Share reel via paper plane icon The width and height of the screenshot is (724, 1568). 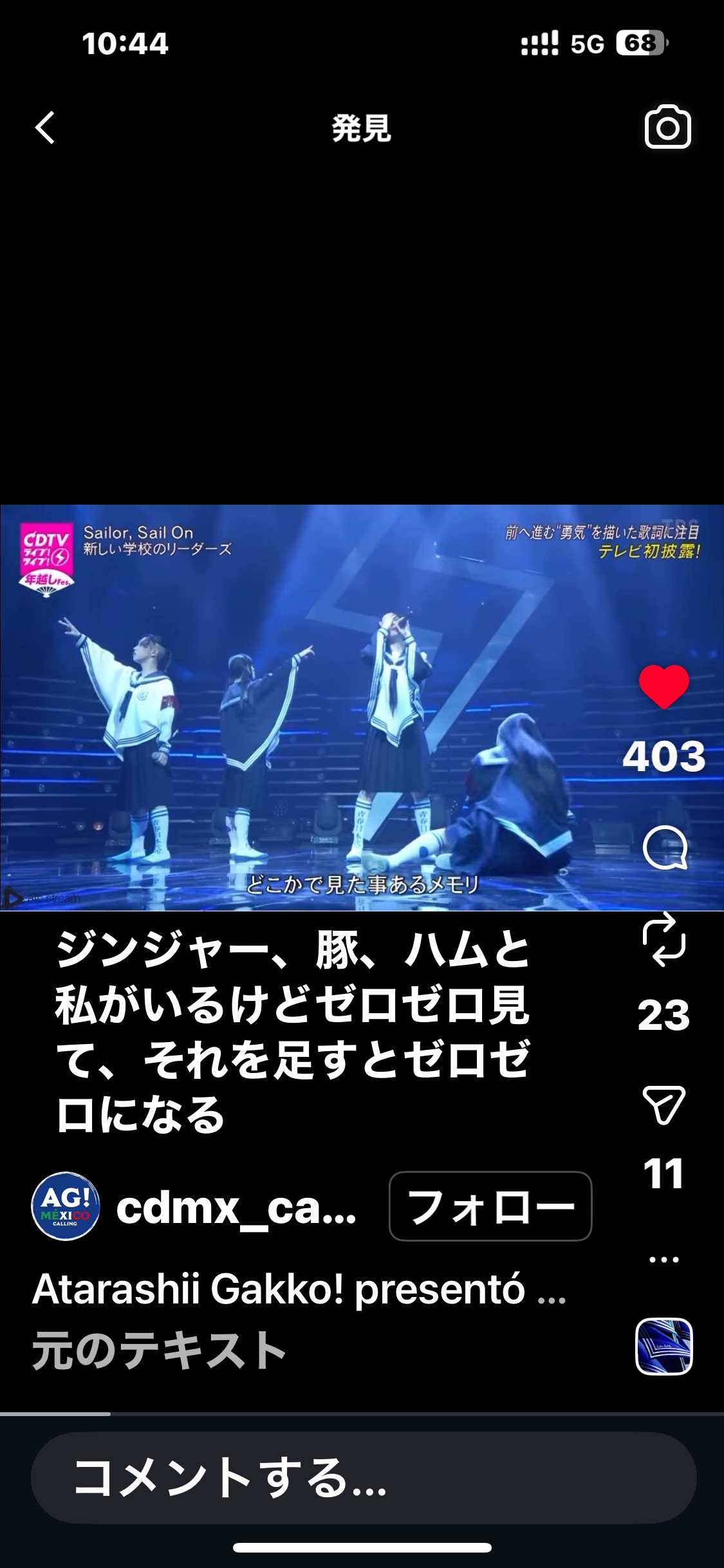(x=664, y=1105)
